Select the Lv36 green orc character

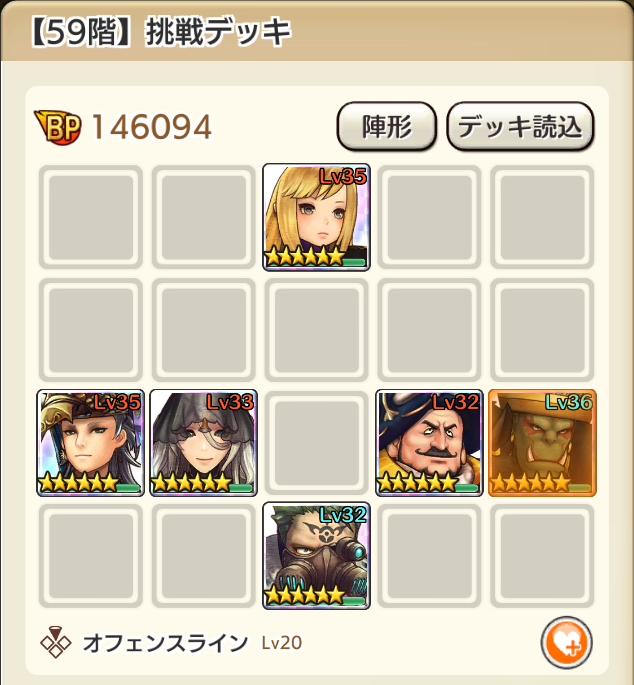click(x=542, y=443)
